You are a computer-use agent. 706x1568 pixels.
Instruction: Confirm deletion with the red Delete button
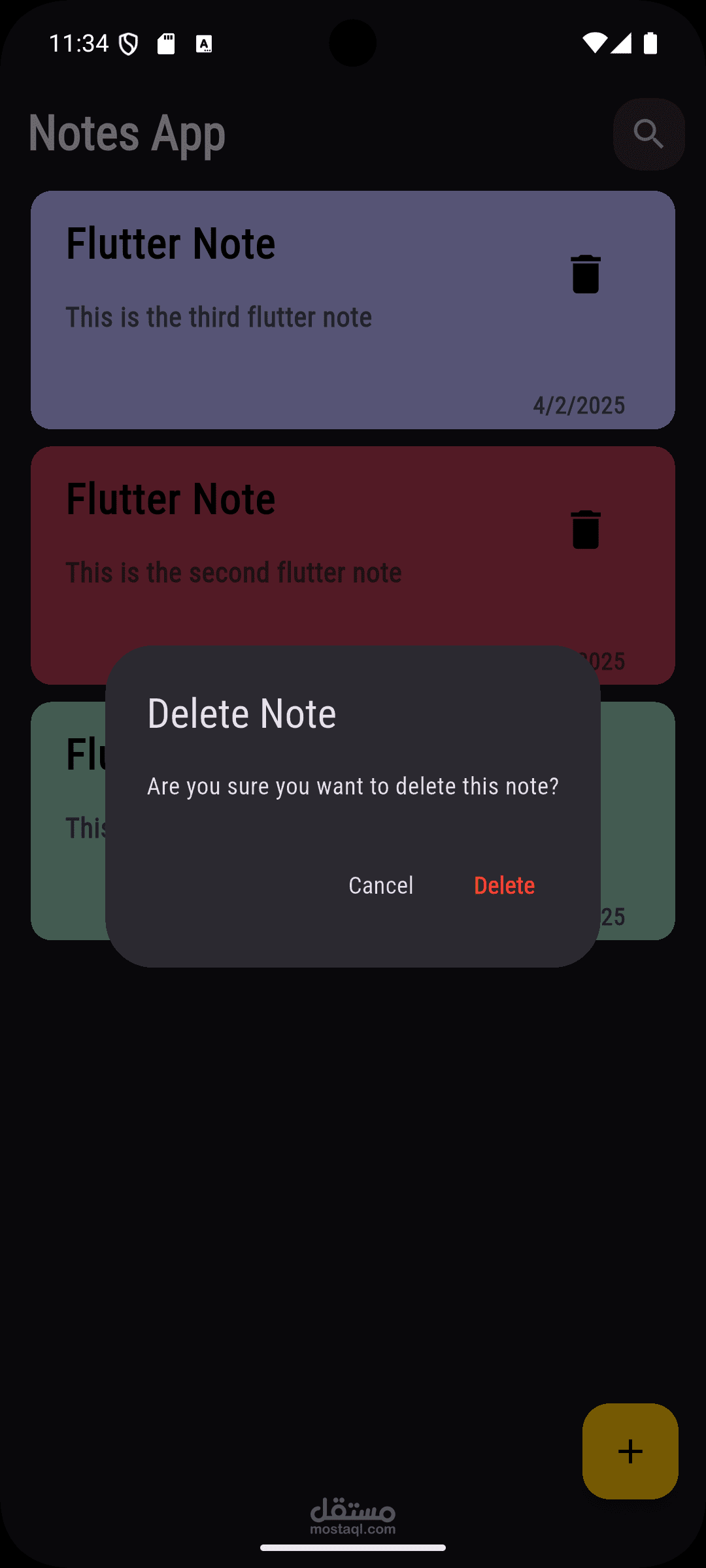(504, 885)
